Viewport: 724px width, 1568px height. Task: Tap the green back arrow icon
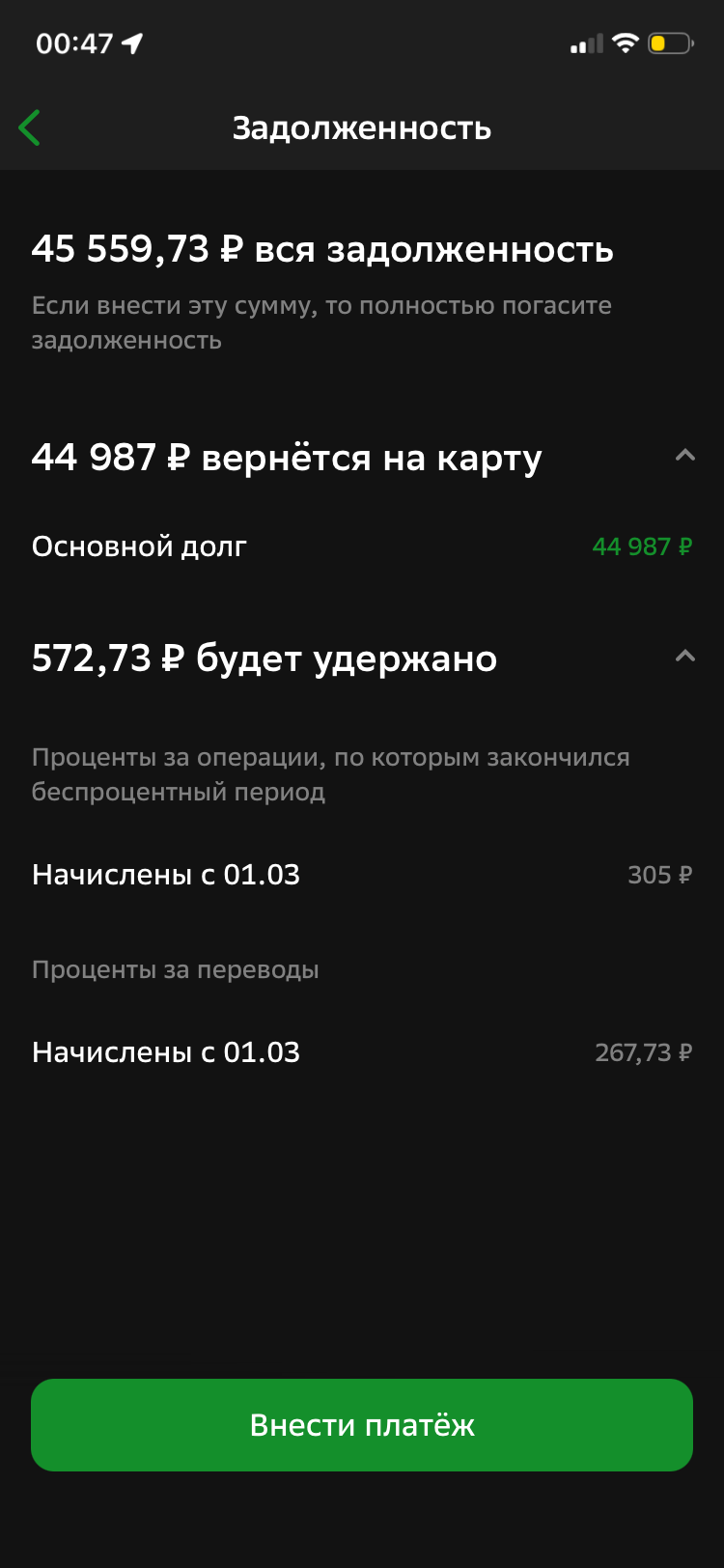(29, 126)
